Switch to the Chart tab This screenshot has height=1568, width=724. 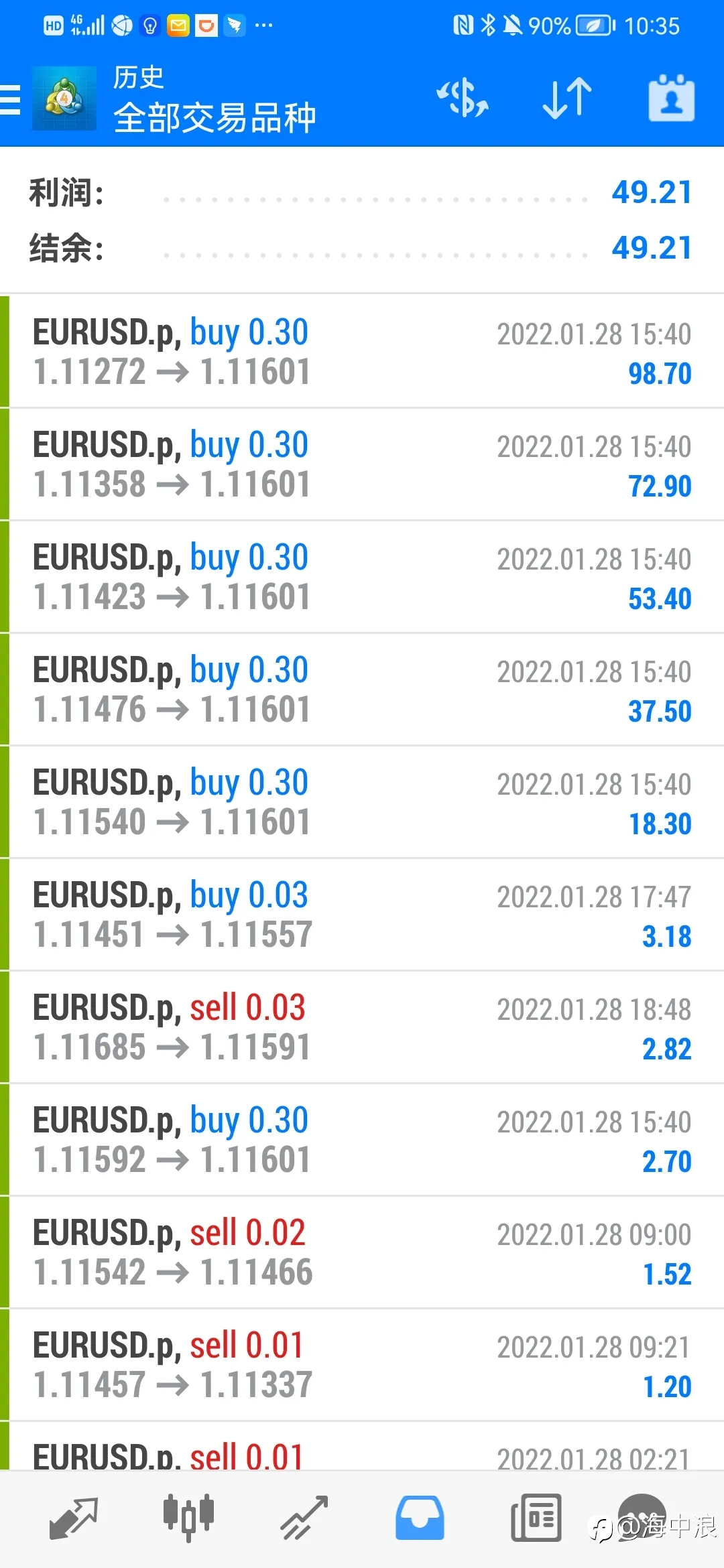[188, 1517]
